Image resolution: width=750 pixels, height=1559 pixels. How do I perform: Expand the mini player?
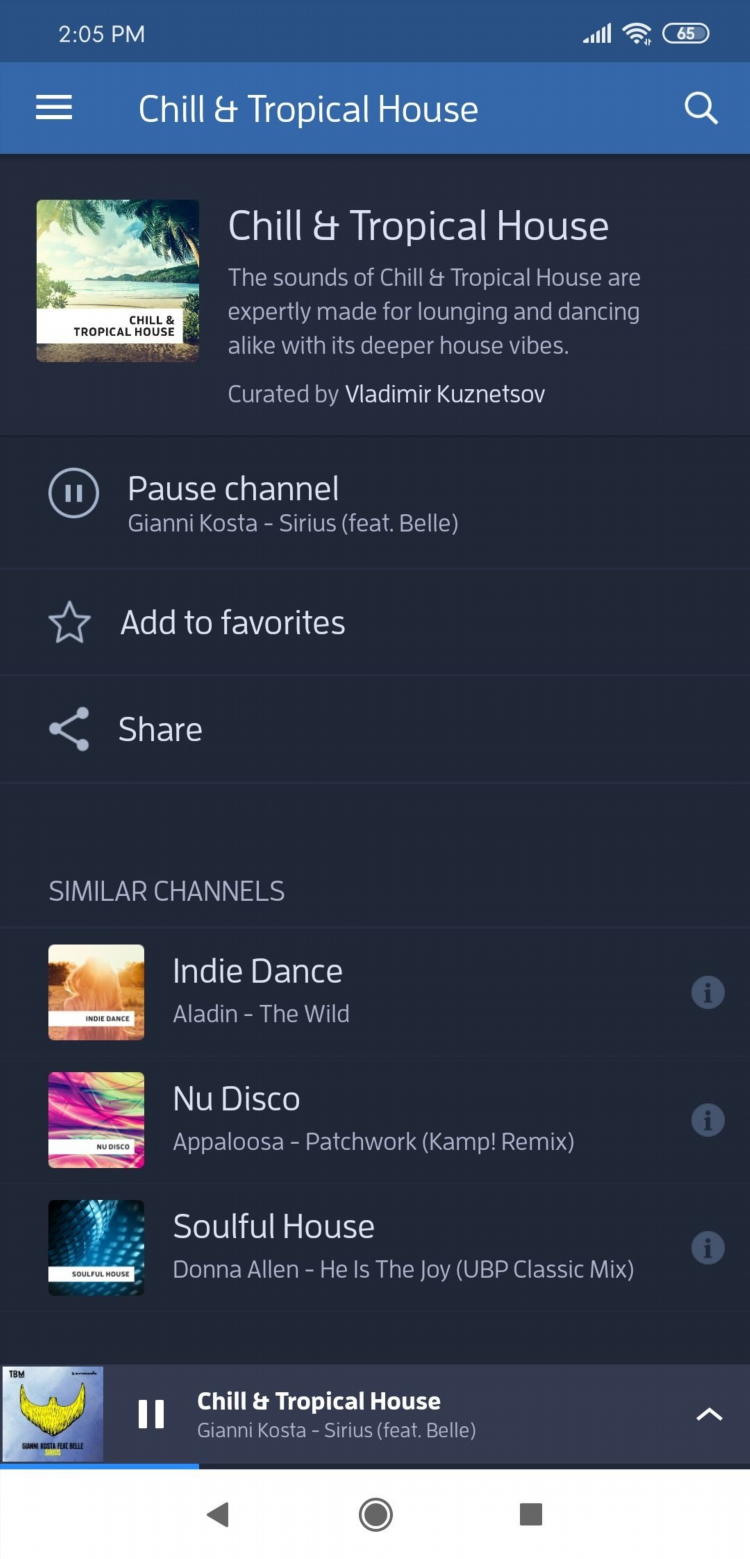[x=708, y=1414]
